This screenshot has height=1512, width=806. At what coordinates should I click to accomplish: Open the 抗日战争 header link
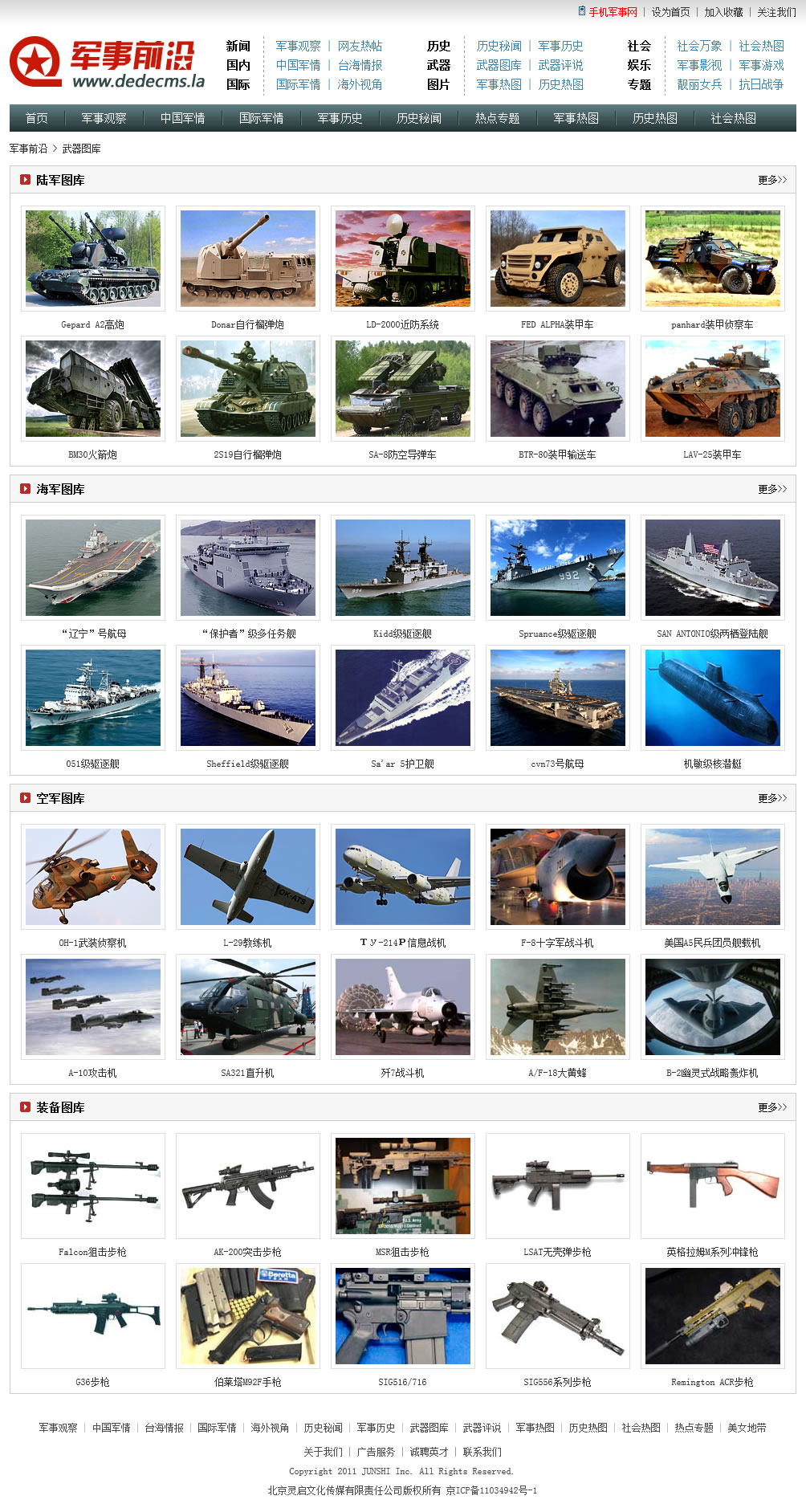[x=761, y=84]
